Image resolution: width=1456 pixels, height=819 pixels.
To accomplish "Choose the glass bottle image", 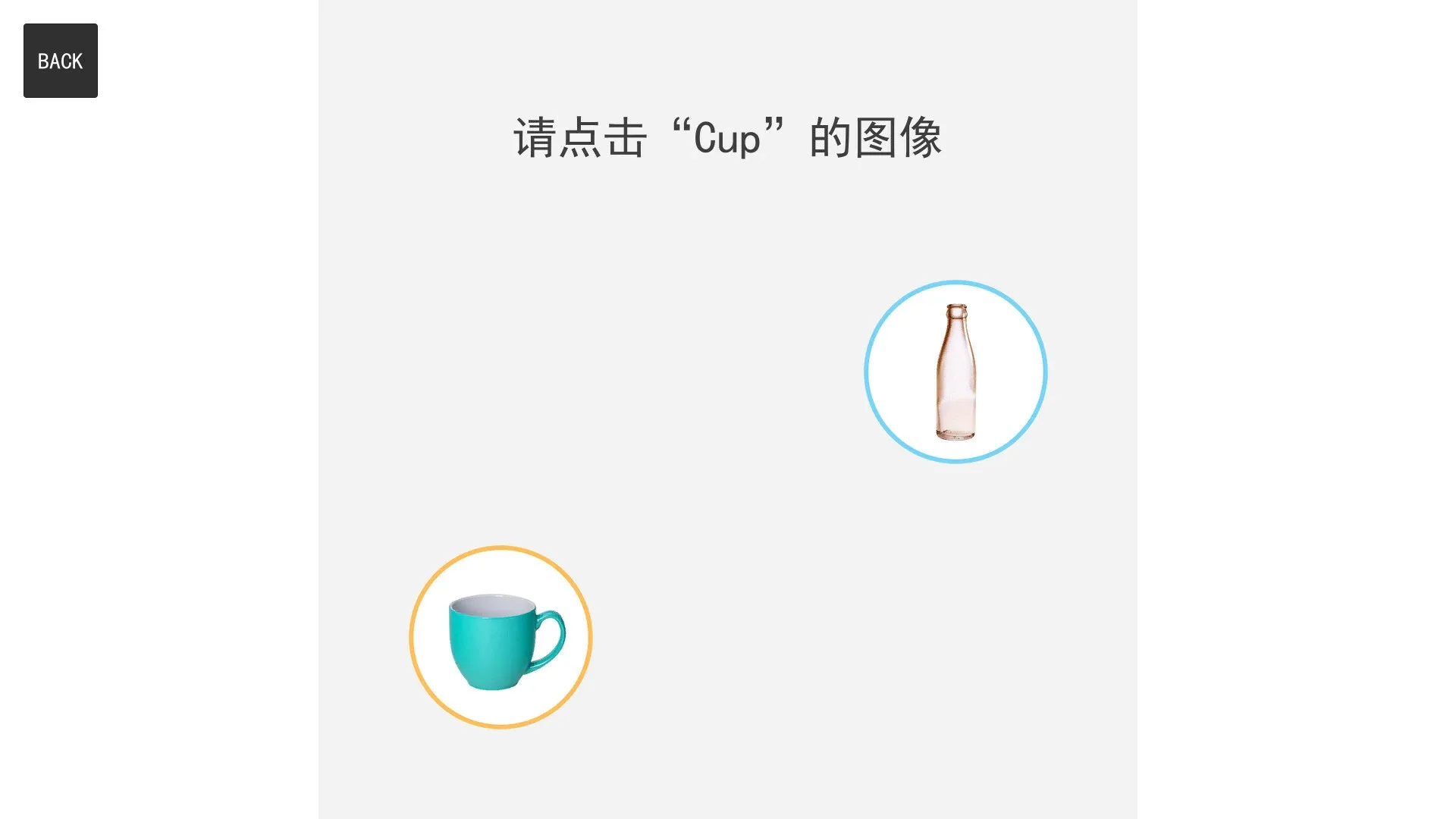I will (955, 372).
